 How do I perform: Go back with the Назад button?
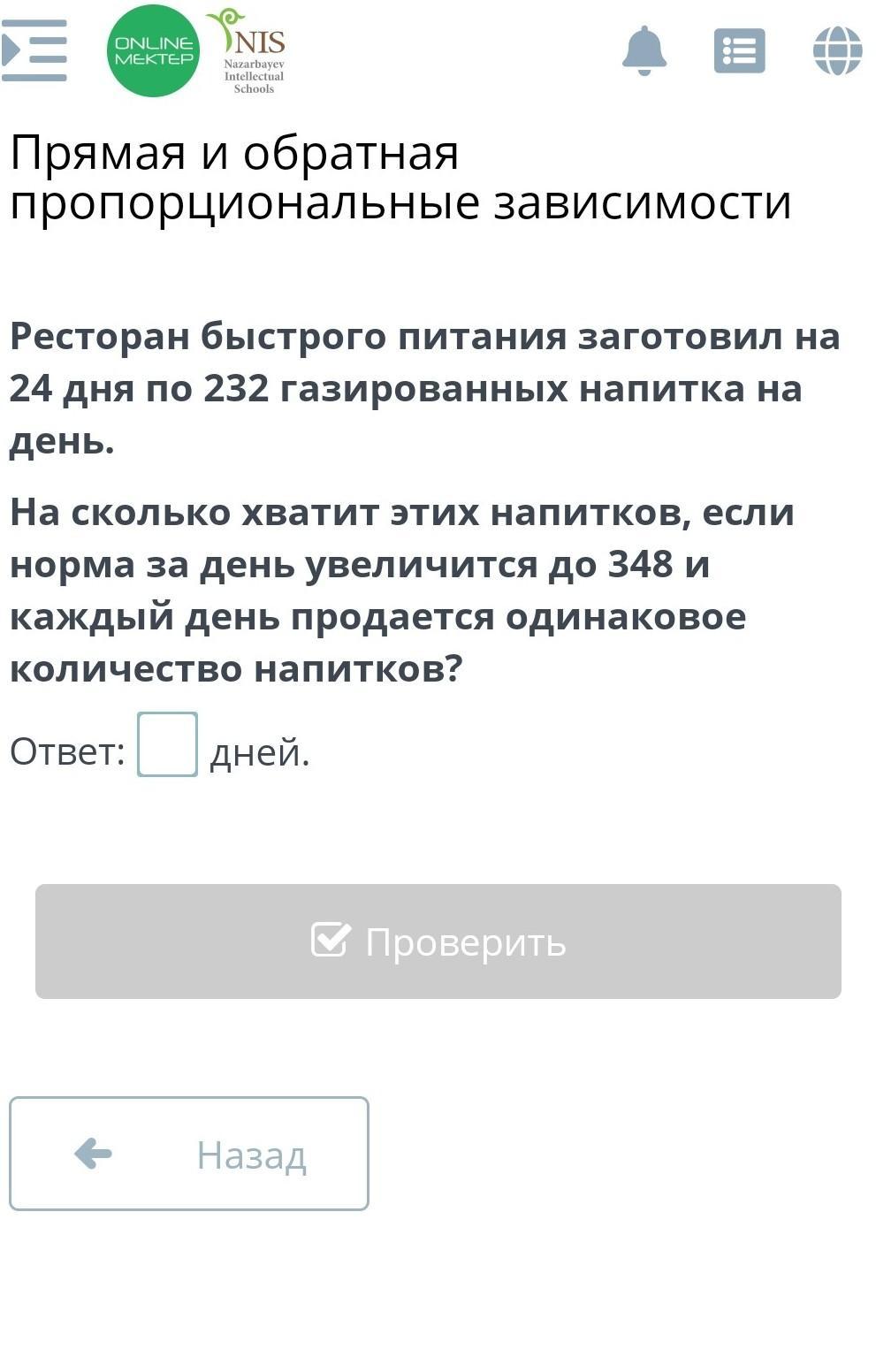pos(189,1154)
